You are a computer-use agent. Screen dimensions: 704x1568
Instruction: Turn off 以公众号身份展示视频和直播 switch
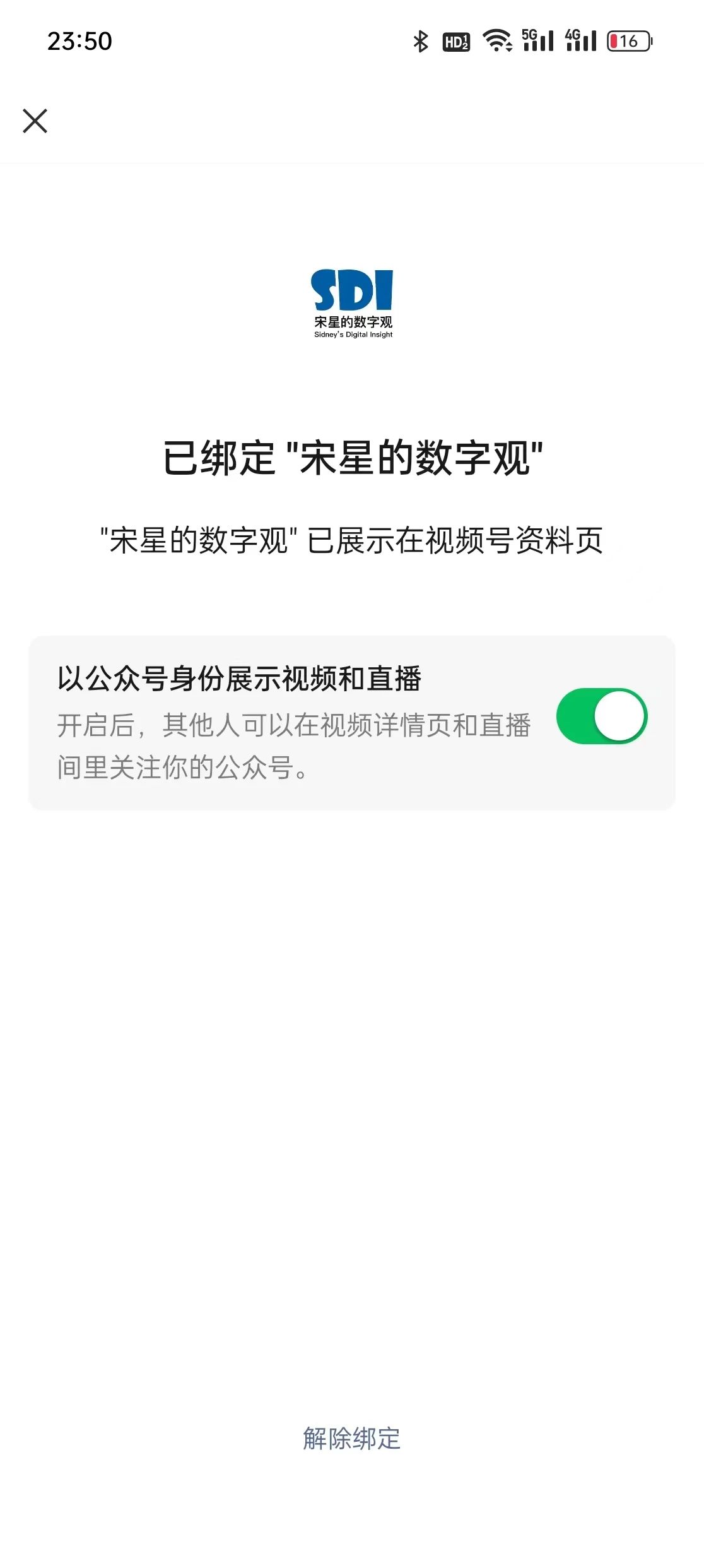[601, 716]
